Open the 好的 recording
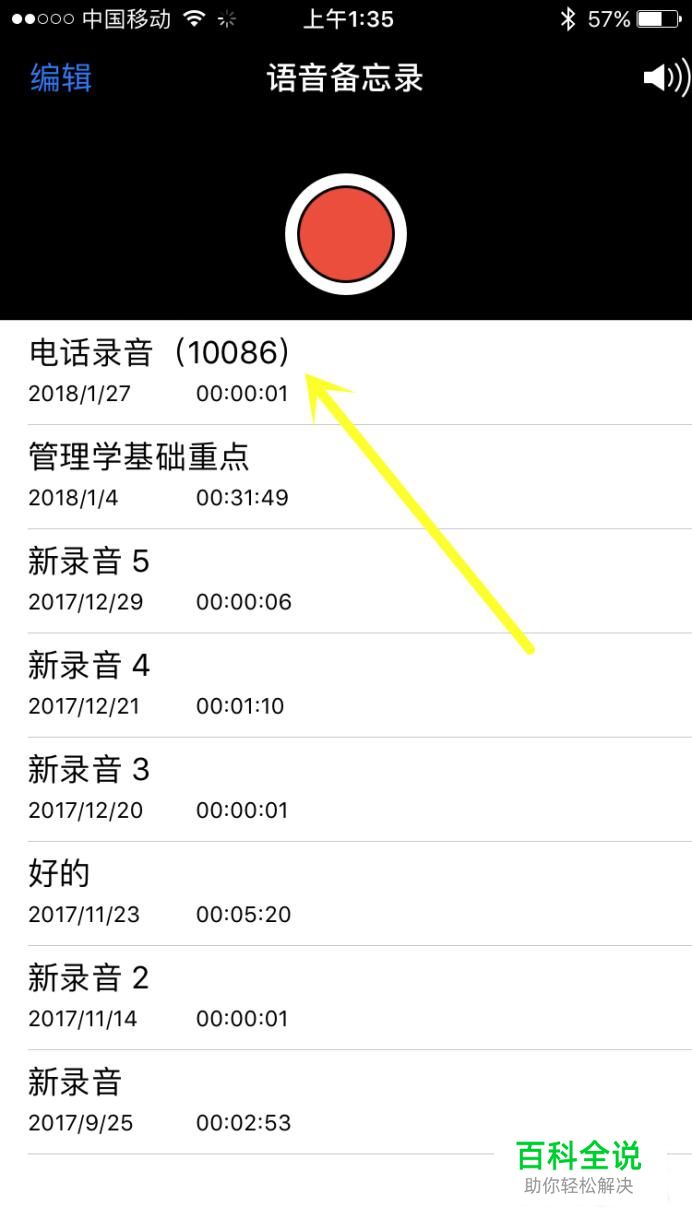The width and height of the screenshot is (692, 1230). (x=346, y=893)
